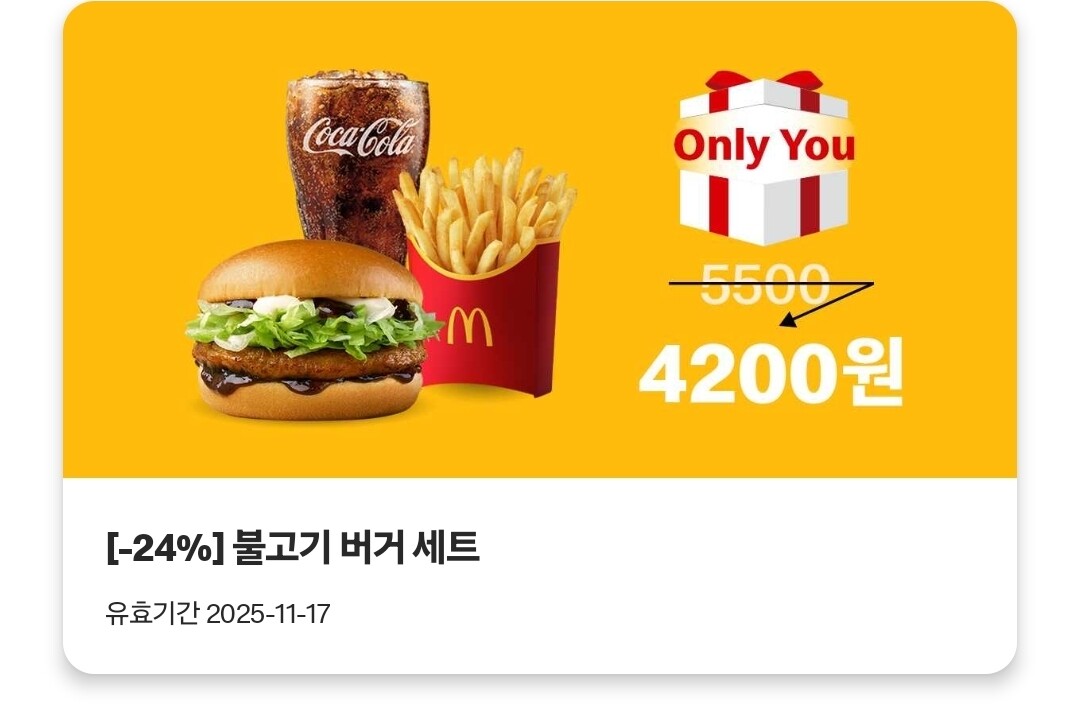Open the 불고기 버거 세트 coupon card
This screenshot has height=720, width=1079.
539,340
